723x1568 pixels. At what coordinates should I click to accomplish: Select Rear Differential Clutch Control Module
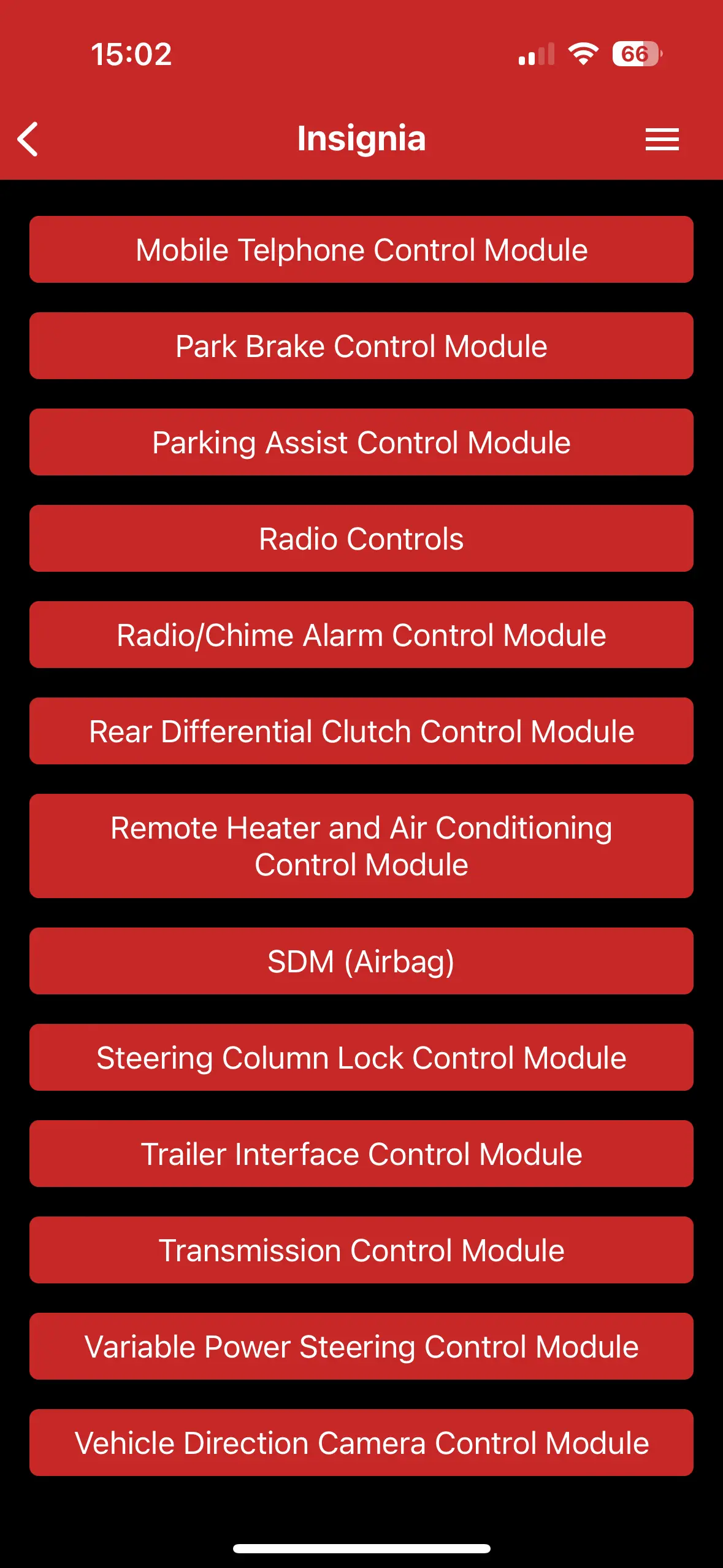coord(361,731)
